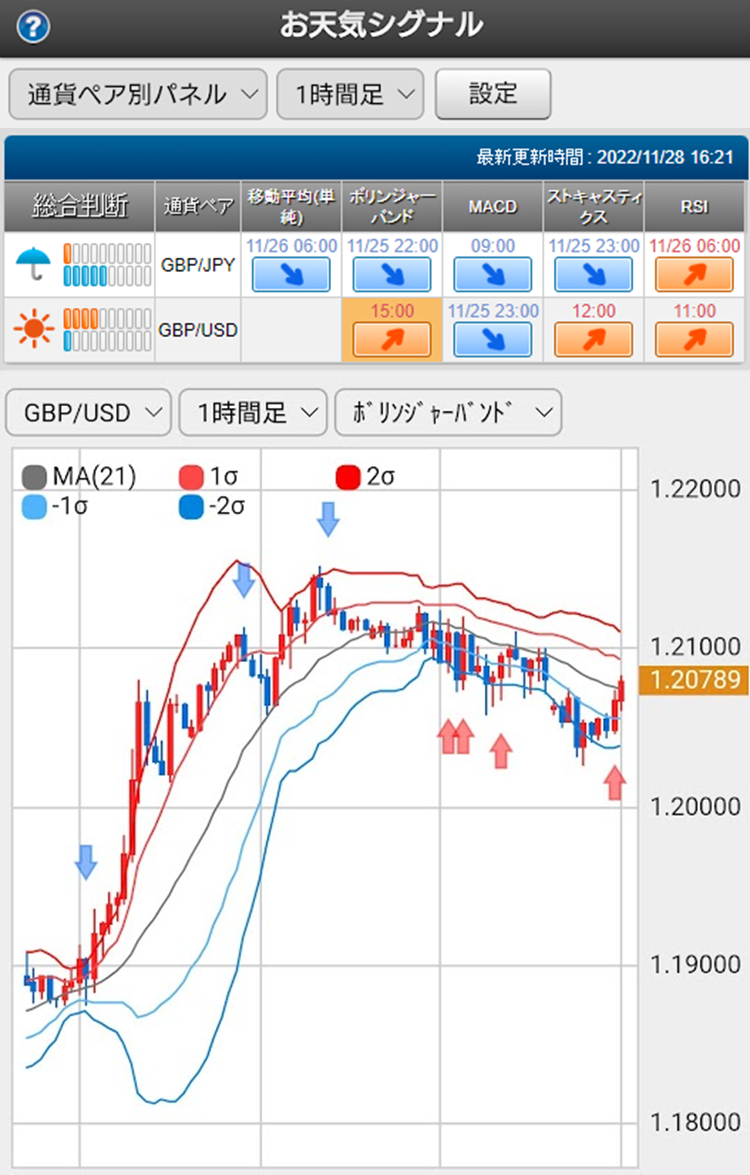Change the chart timeframe dropdown above the chart

(x=252, y=412)
